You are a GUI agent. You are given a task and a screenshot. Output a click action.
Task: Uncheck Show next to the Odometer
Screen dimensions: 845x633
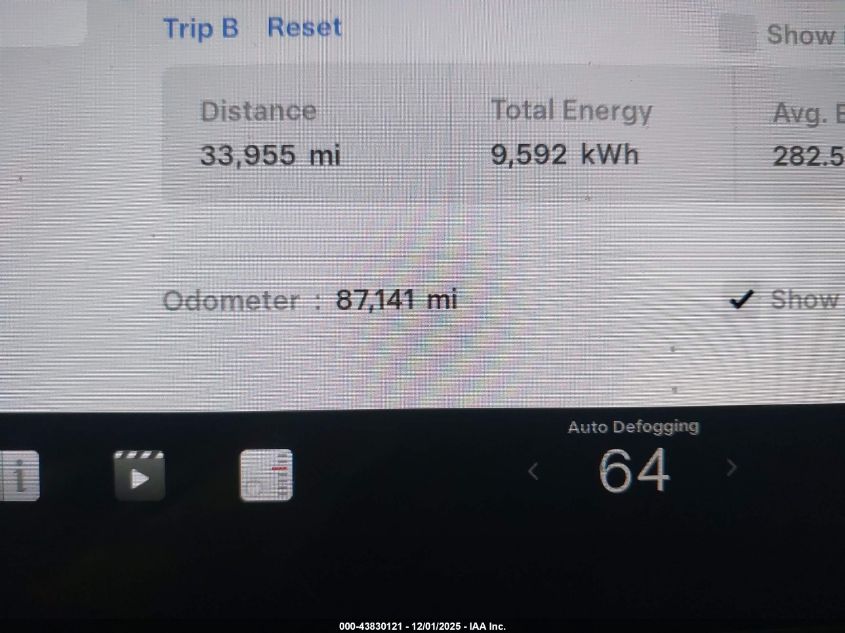coord(741,299)
